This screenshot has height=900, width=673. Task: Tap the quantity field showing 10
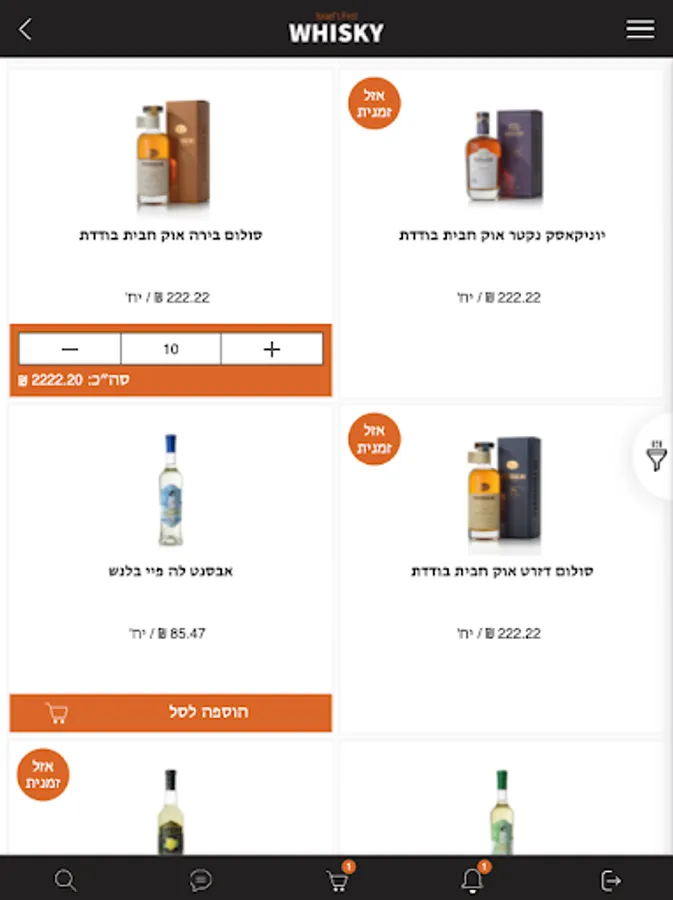(x=171, y=348)
